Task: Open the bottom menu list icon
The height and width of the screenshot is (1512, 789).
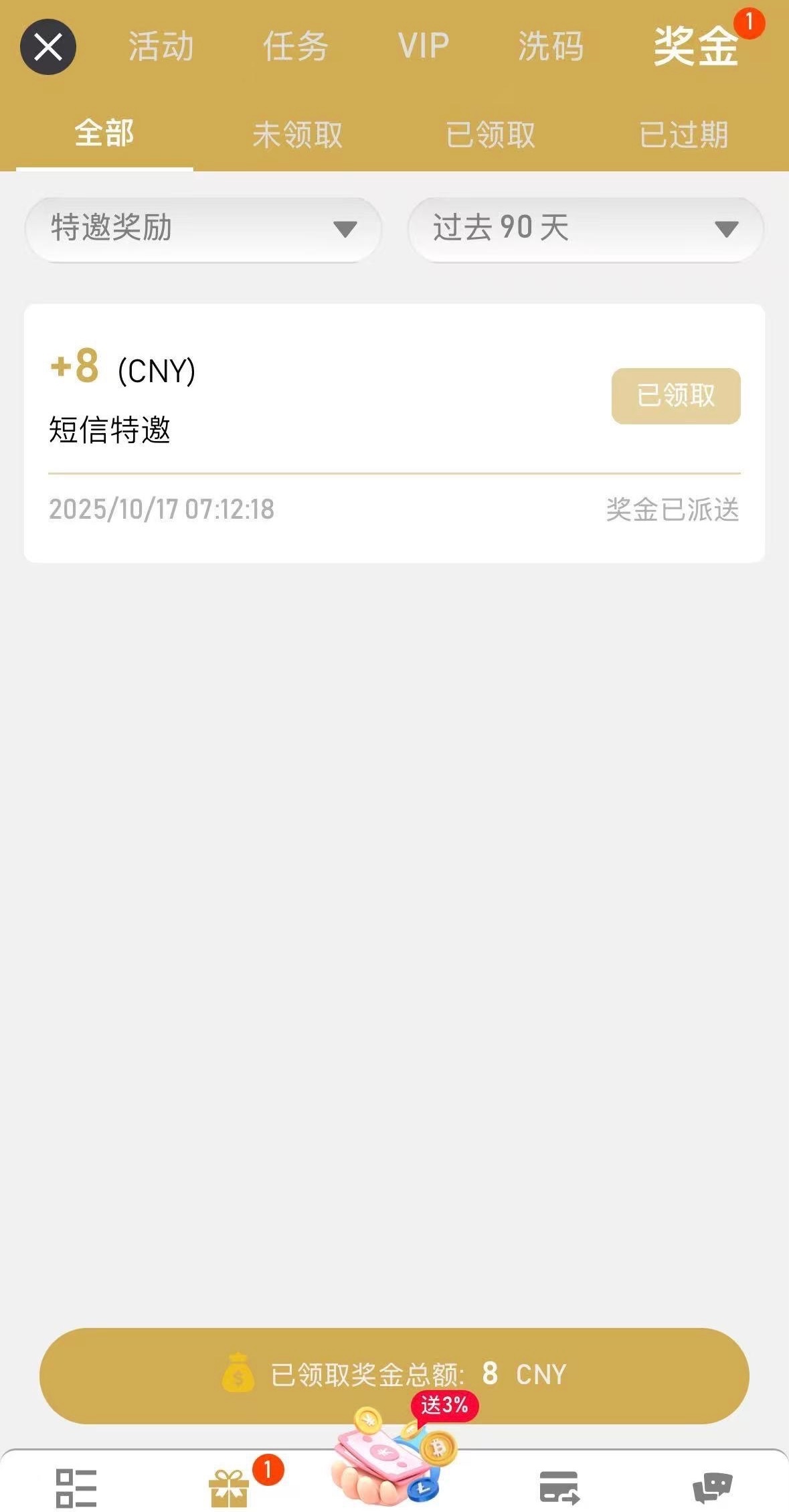Action: click(76, 1488)
